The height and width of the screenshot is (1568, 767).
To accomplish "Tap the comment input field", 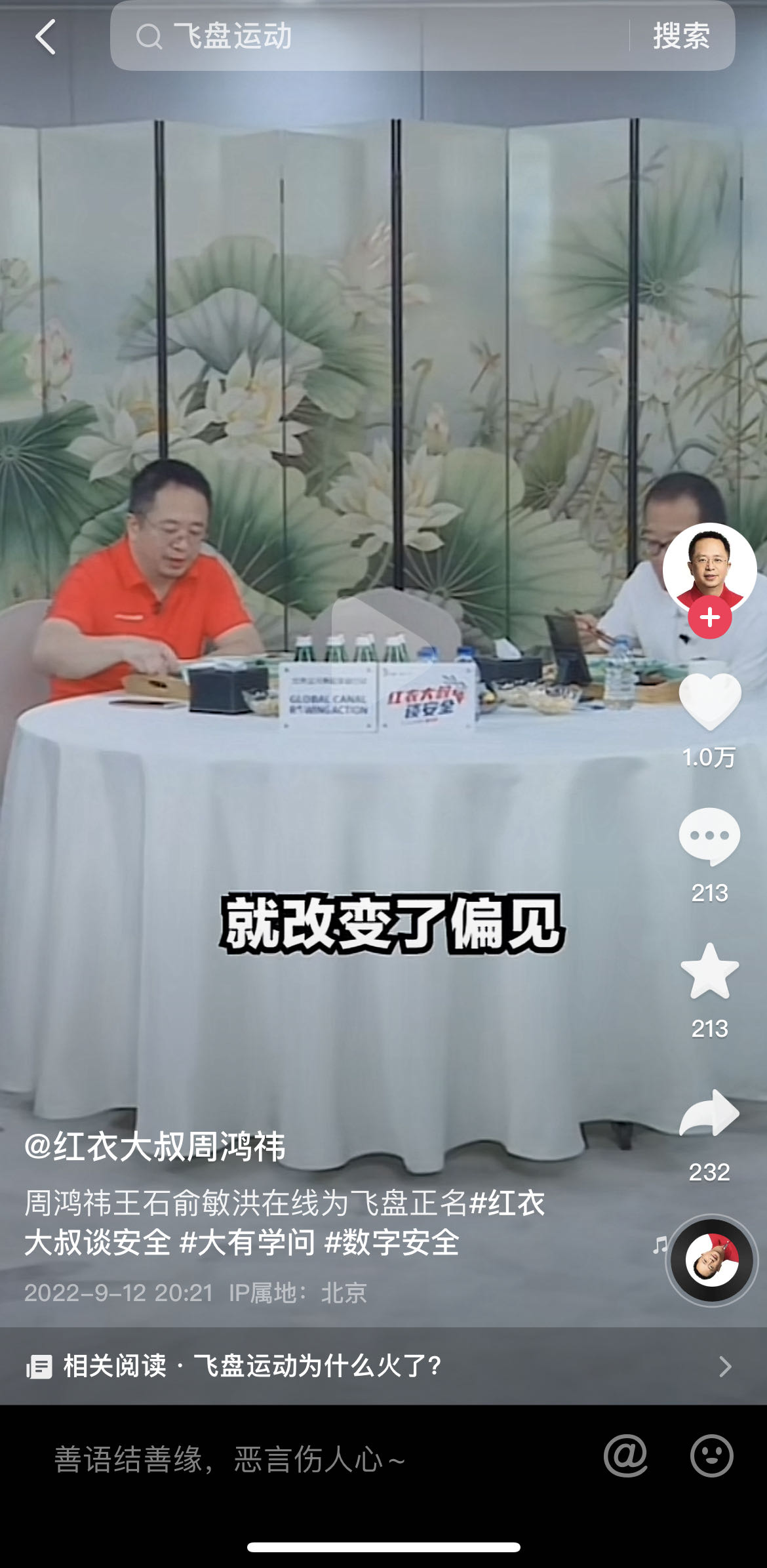I will pyautogui.click(x=295, y=1459).
